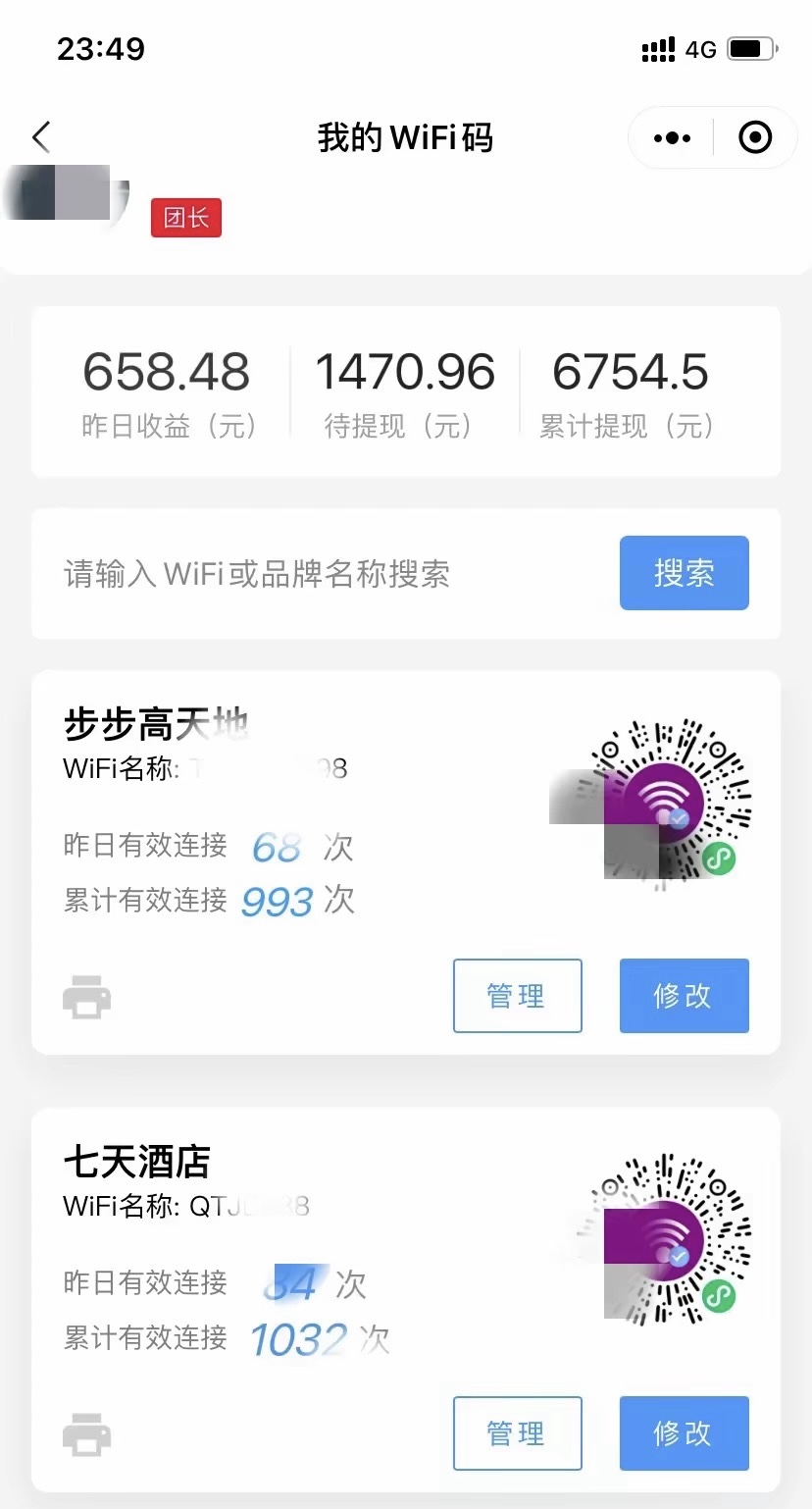
Task: Tap the WiFi search input field
Action: click(294, 573)
